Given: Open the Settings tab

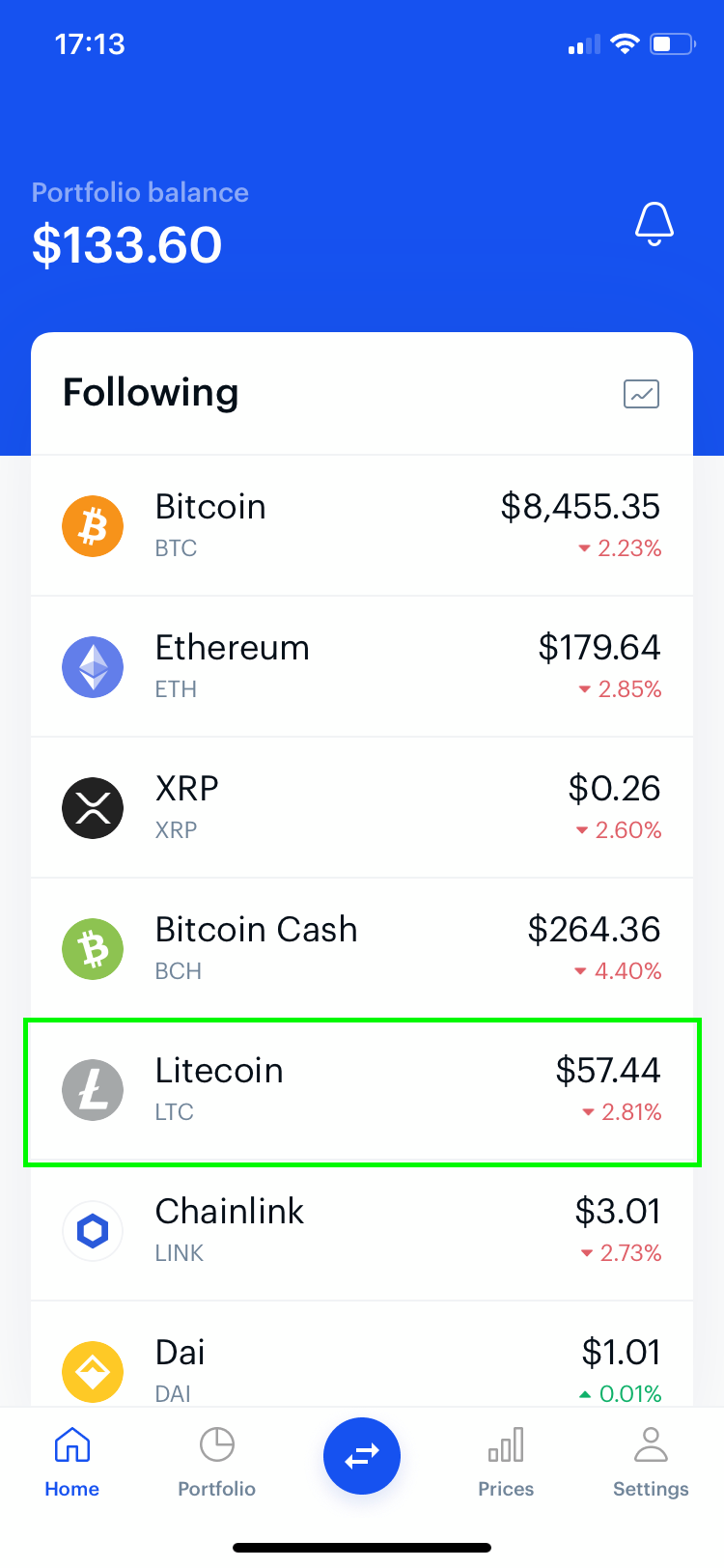Looking at the screenshot, I should pos(651,1462).
